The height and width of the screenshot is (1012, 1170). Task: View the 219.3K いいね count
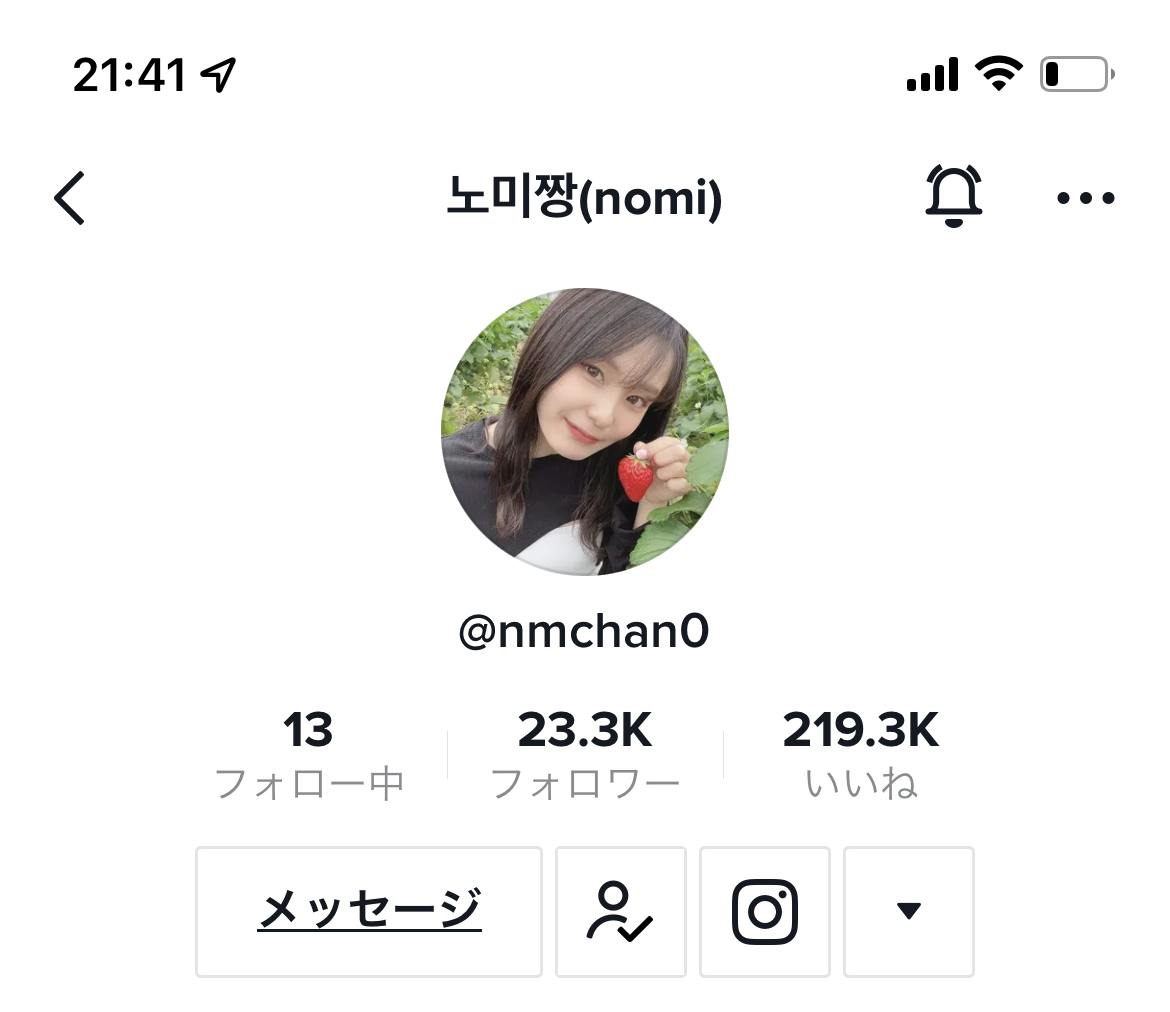[x=861, y=755]
